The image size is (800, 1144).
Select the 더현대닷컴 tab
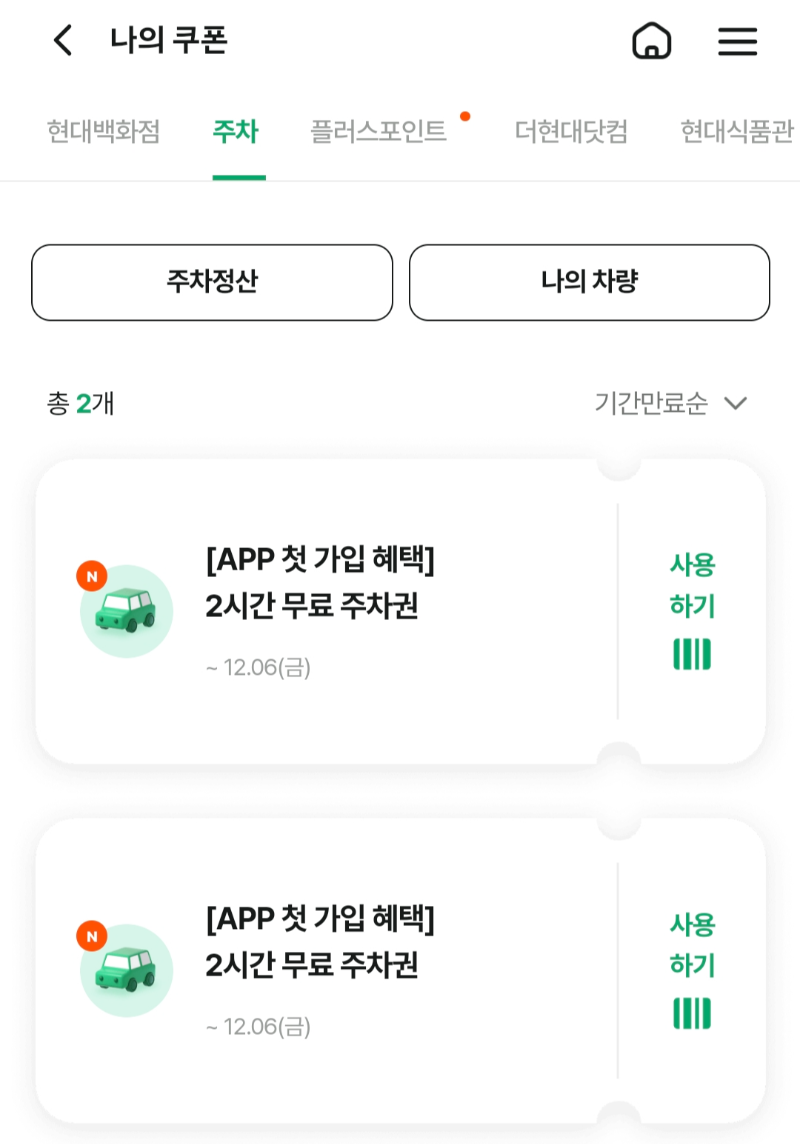(x=570, y=131)
